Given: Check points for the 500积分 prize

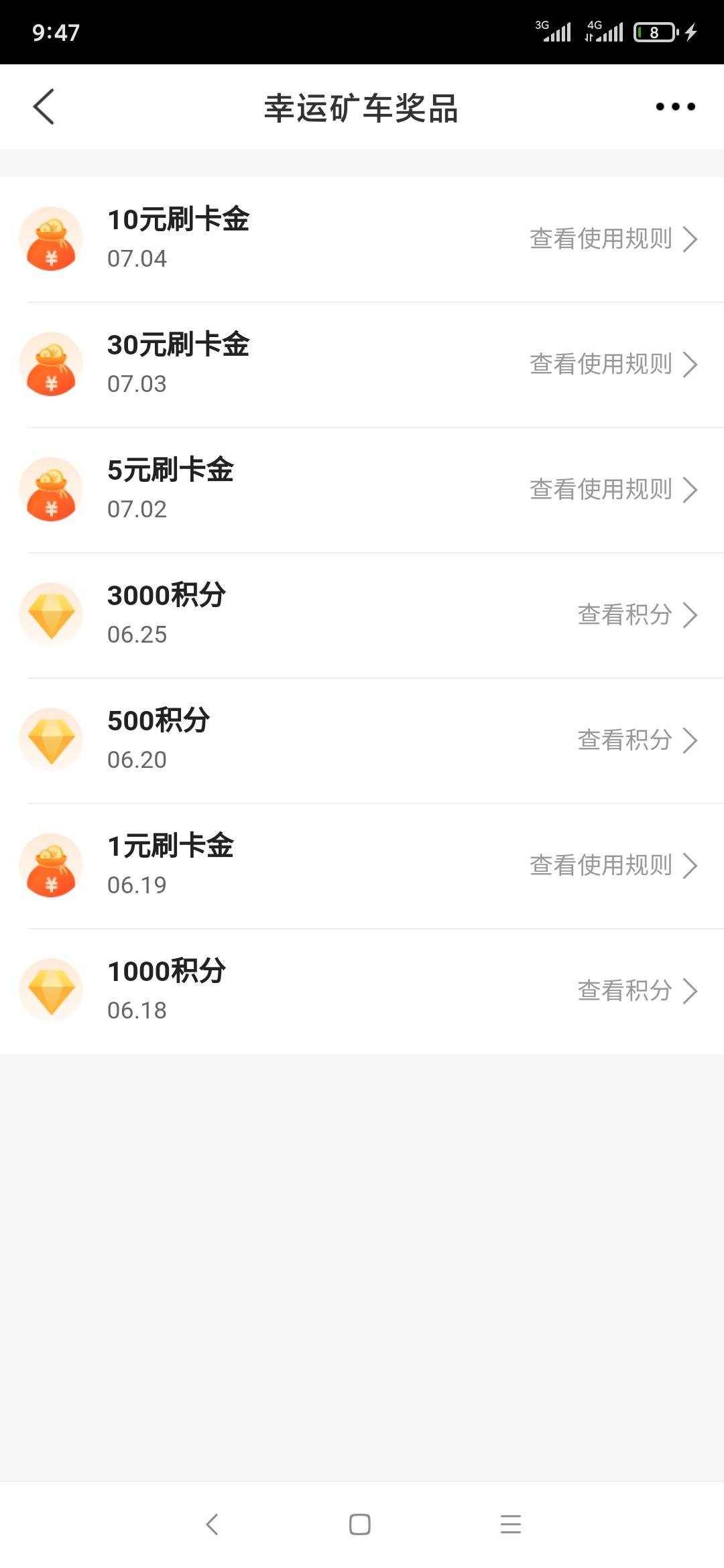Looking at the screenshot, I should [638, 740].
